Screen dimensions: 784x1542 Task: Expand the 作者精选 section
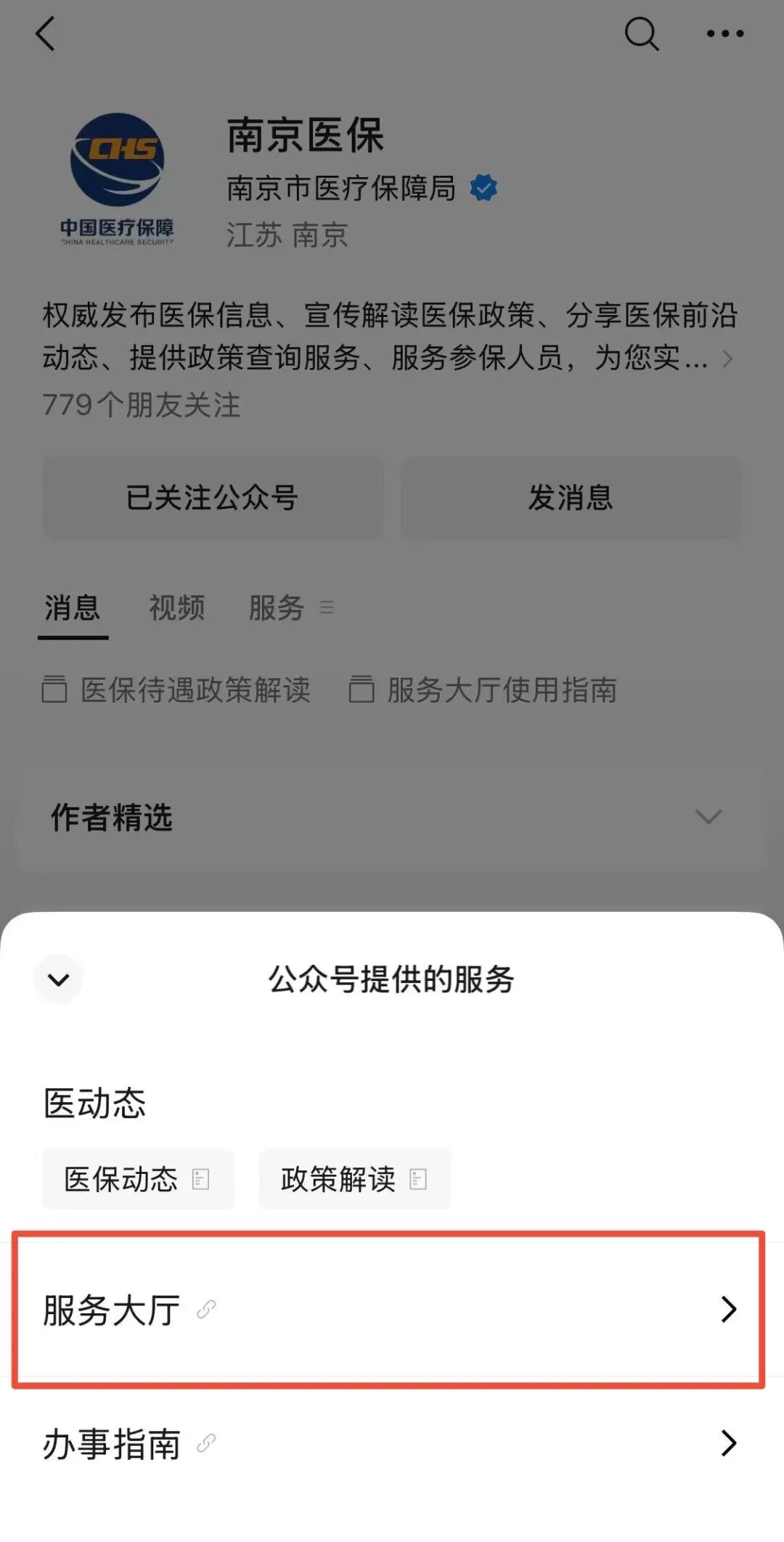(707, 817)
